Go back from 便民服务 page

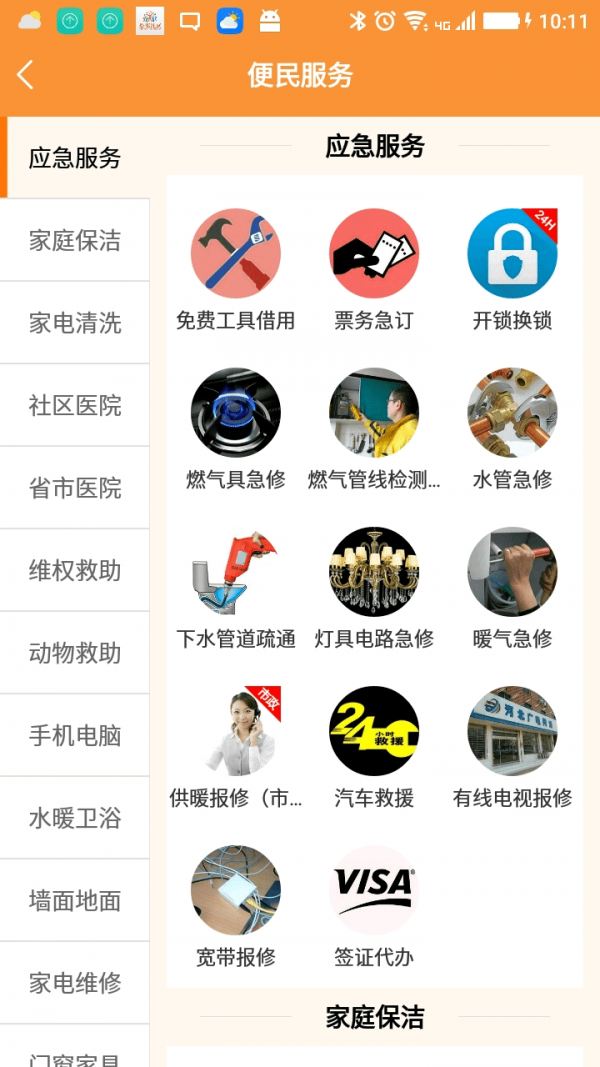pyautogui.click(x=26, y=75)
